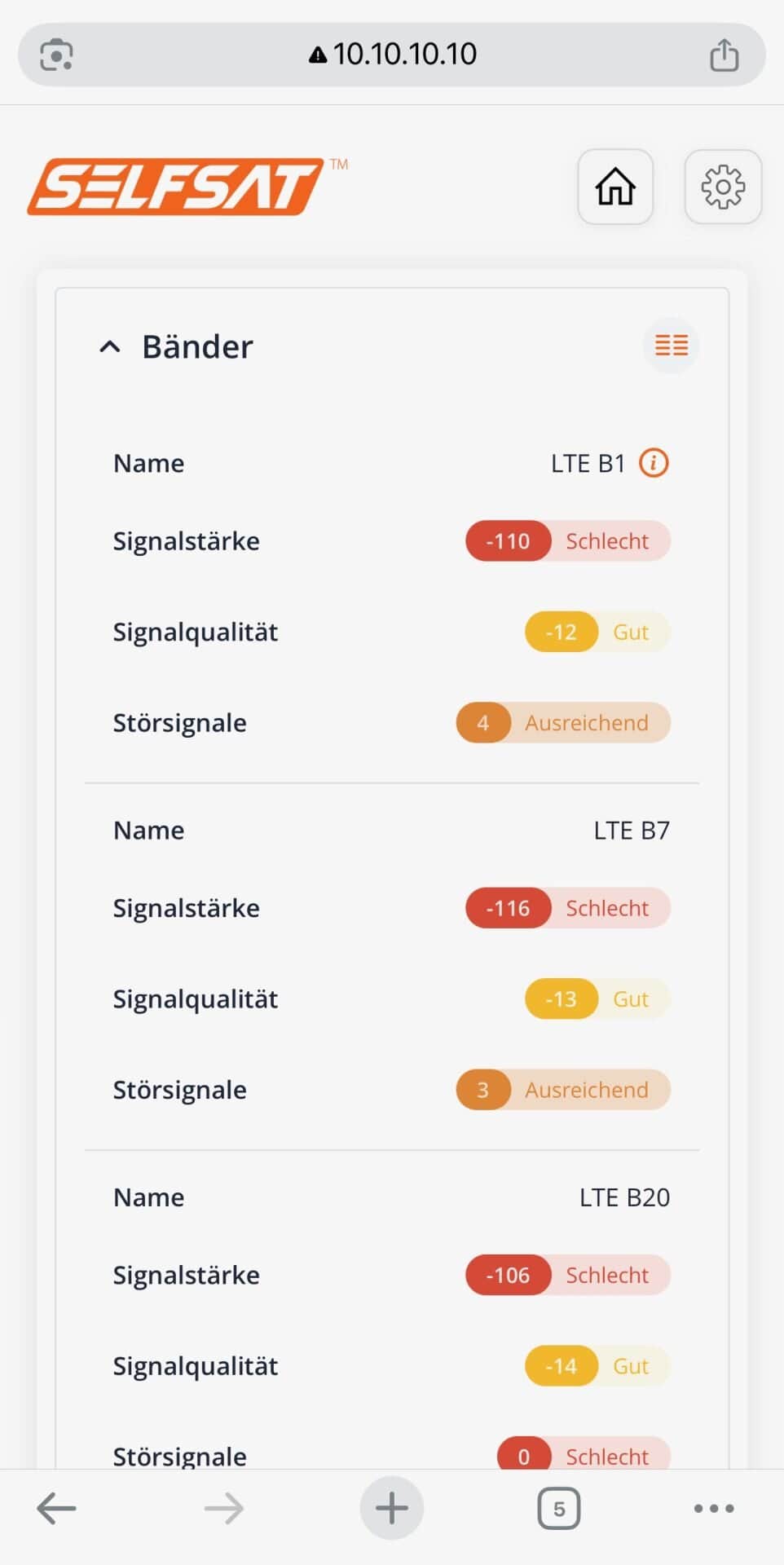The height and width of the screenshot is (1565, 784).
Task: Open a new tab with the plus button
Action: point(391,1508)
